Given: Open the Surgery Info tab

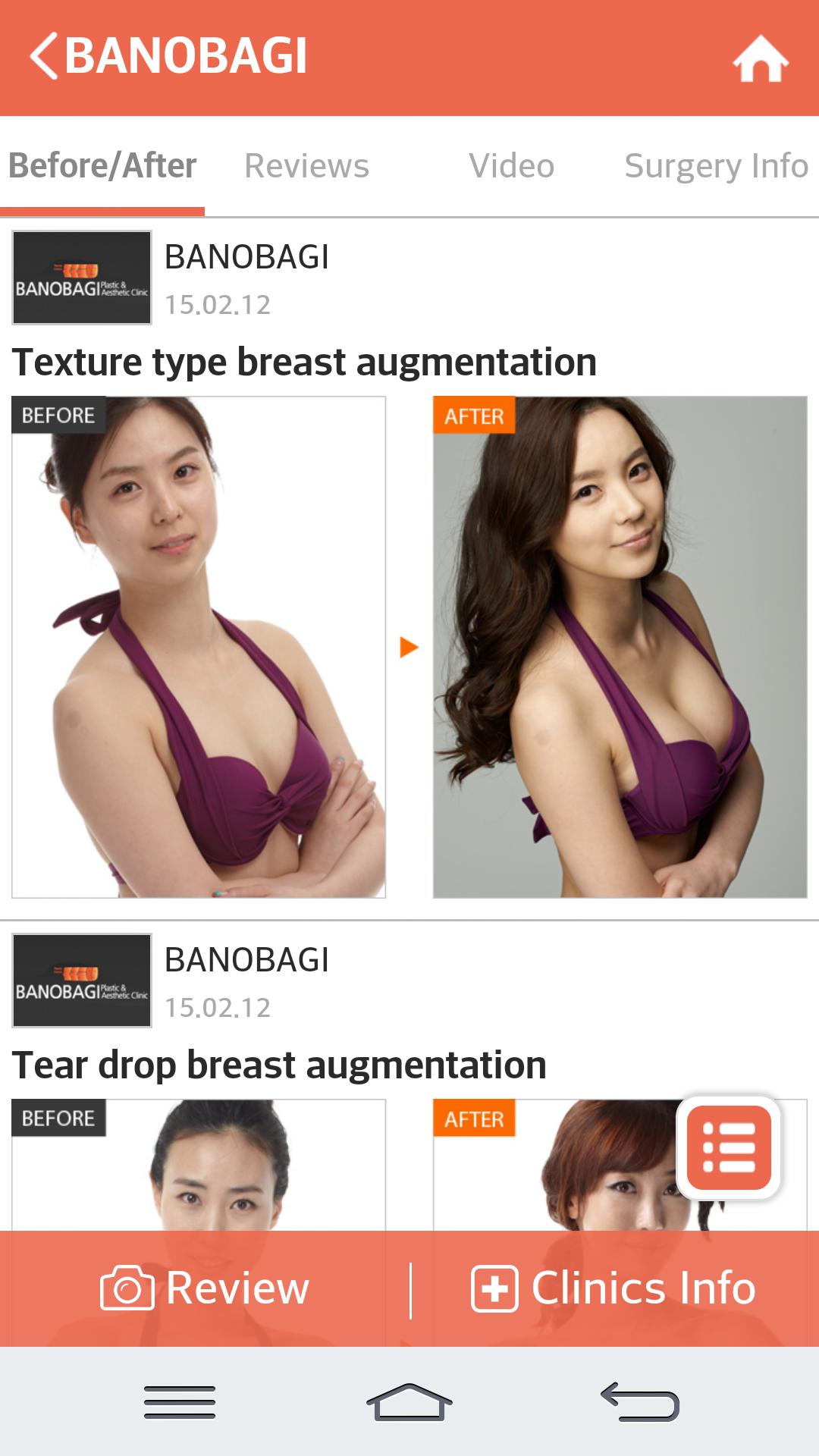Looking at the screenshot, I should point(715,166).
